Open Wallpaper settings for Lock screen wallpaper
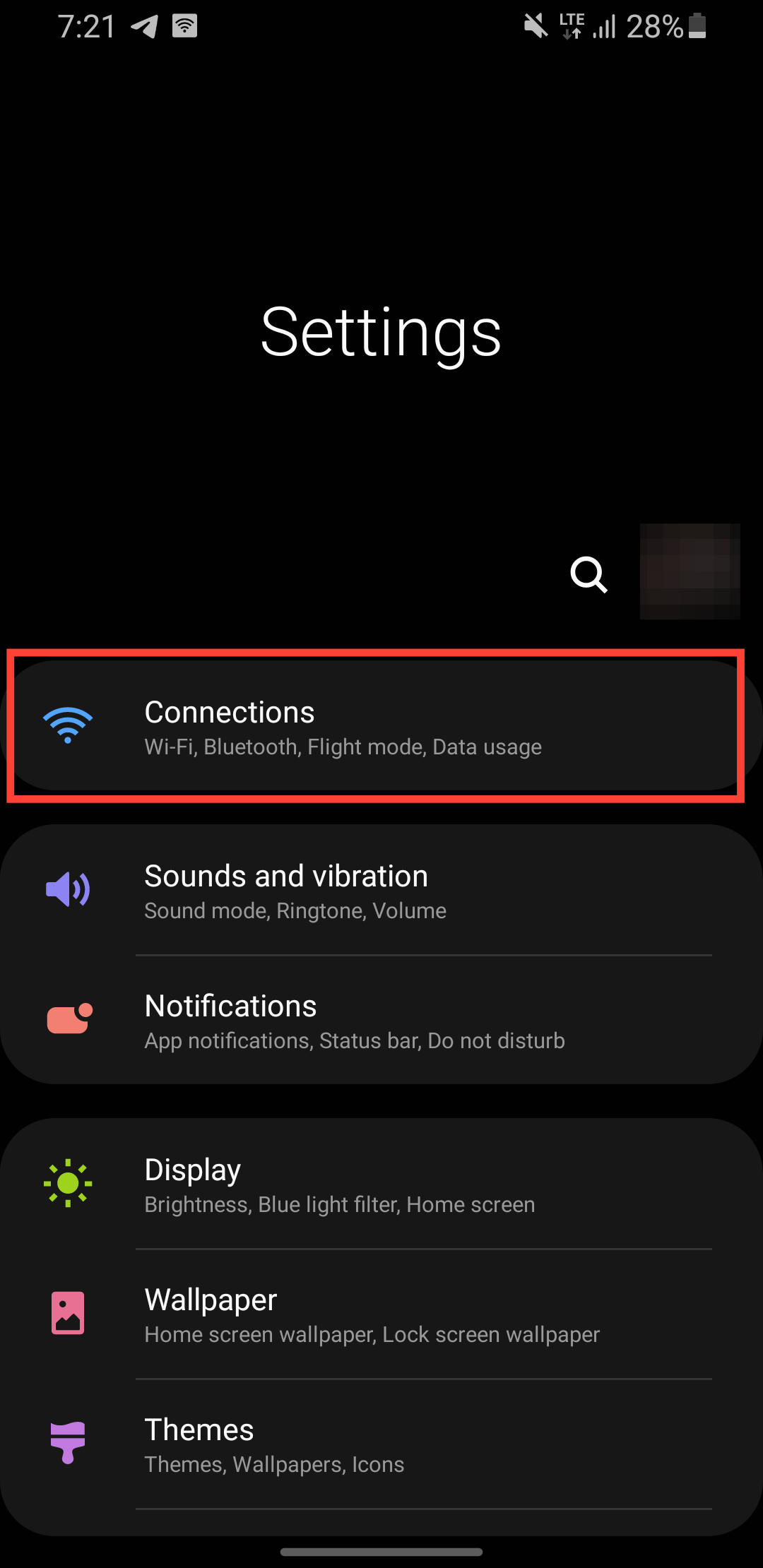Image resolution: width=763 pixels, height=1568 pixels. 381,1314
